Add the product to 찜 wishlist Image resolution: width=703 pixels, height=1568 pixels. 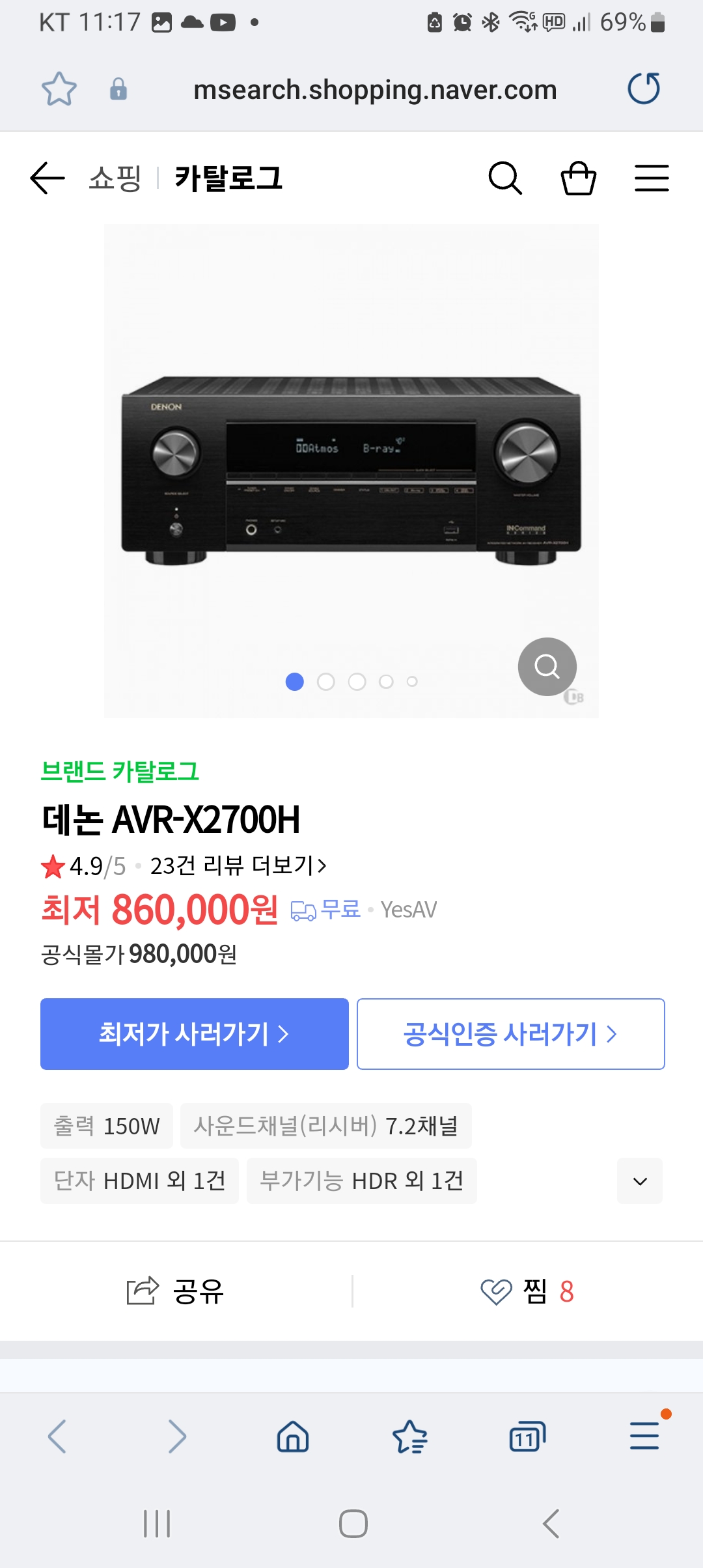point(527,1291)
